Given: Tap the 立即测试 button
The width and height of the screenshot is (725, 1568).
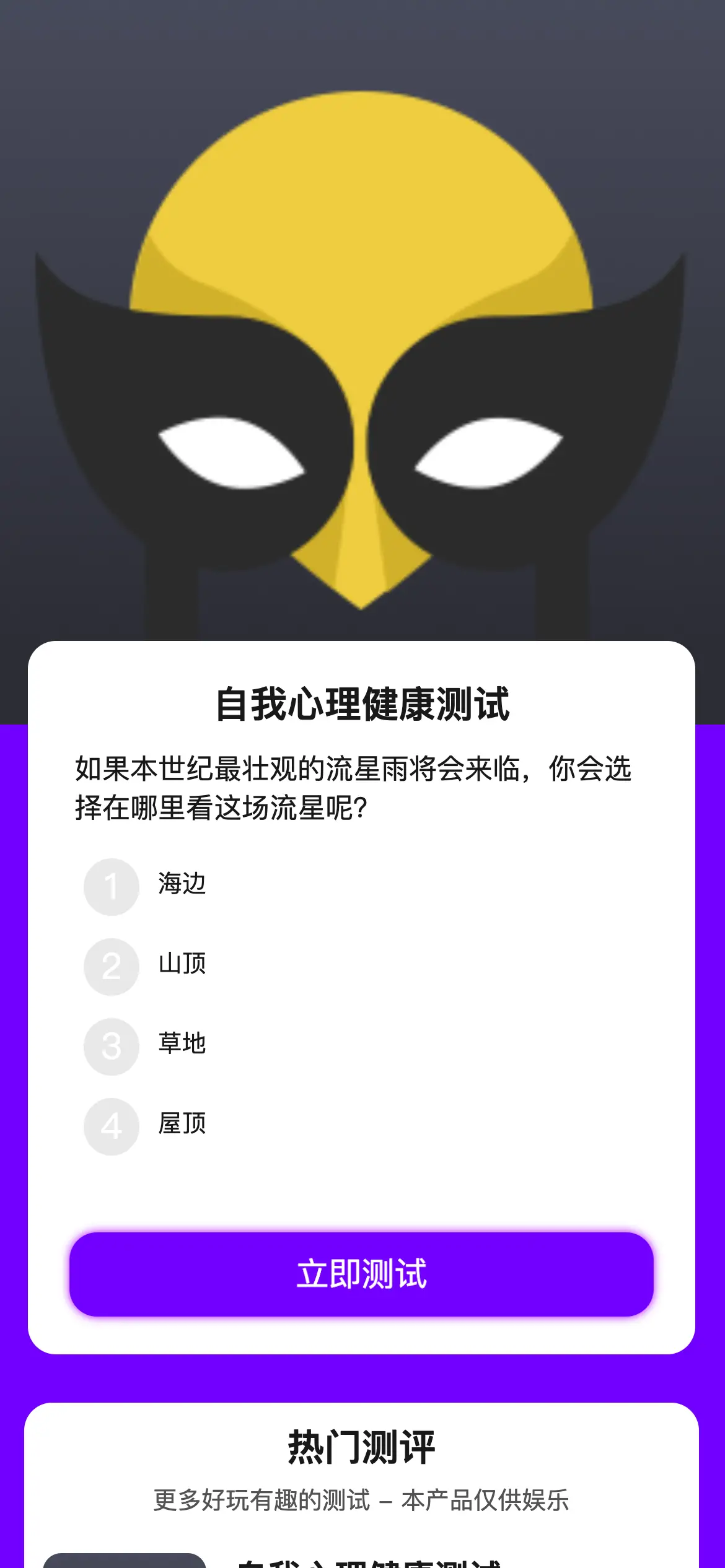Looking at the screenshot, I should click(361, 1274).
